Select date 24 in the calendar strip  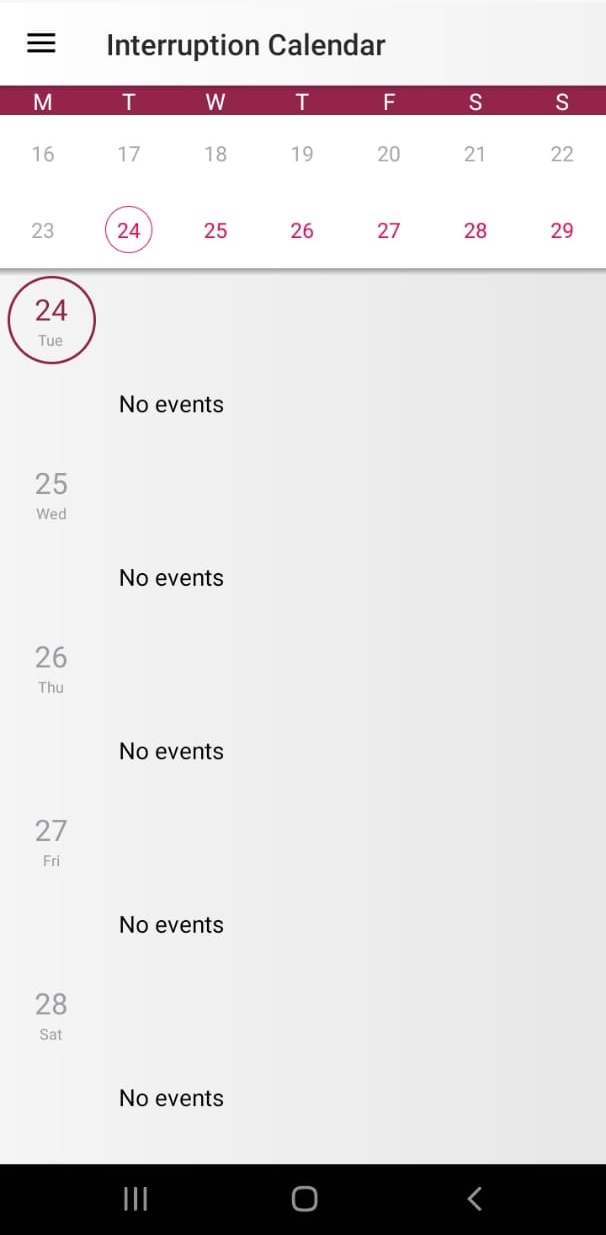tap(129, 230)
